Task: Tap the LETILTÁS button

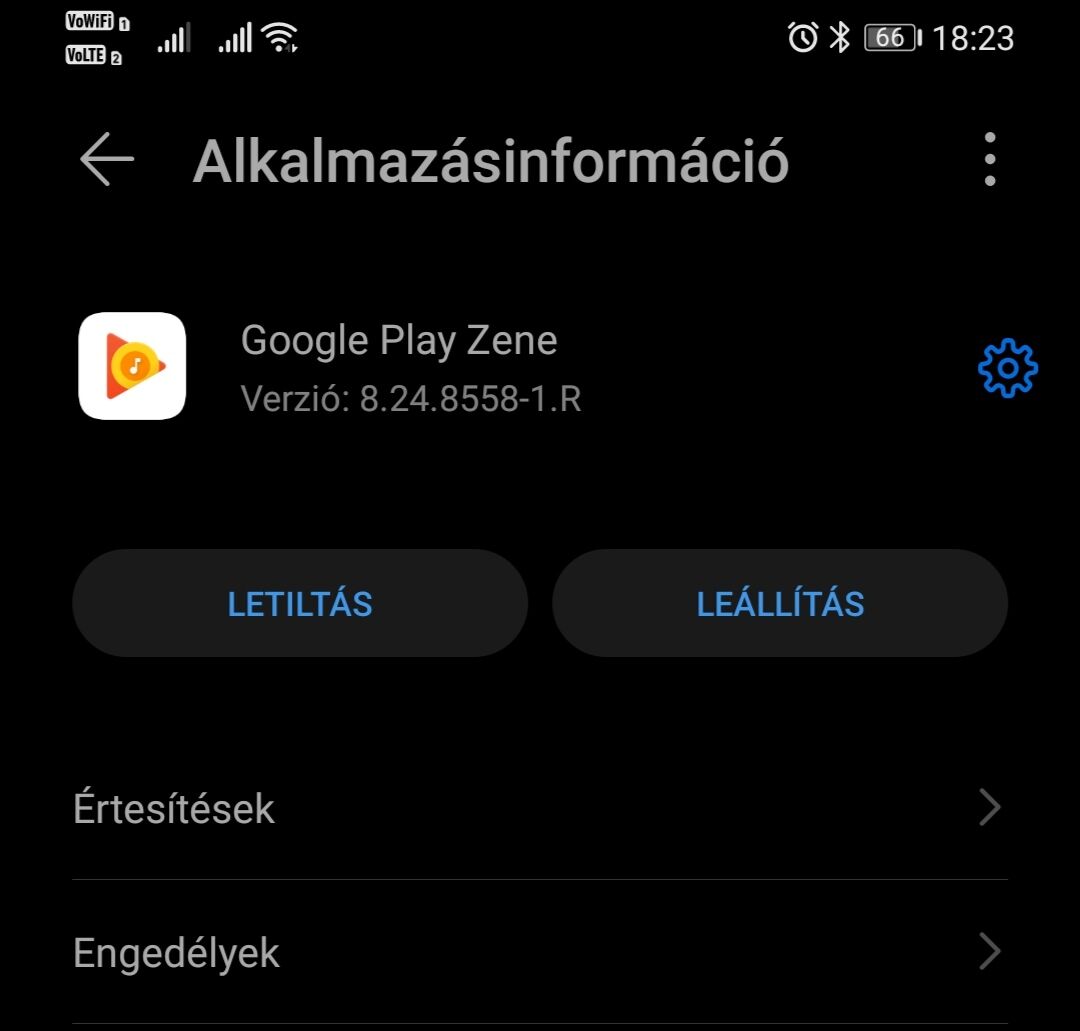Action: pyautogui.click(x=300, y=603)
